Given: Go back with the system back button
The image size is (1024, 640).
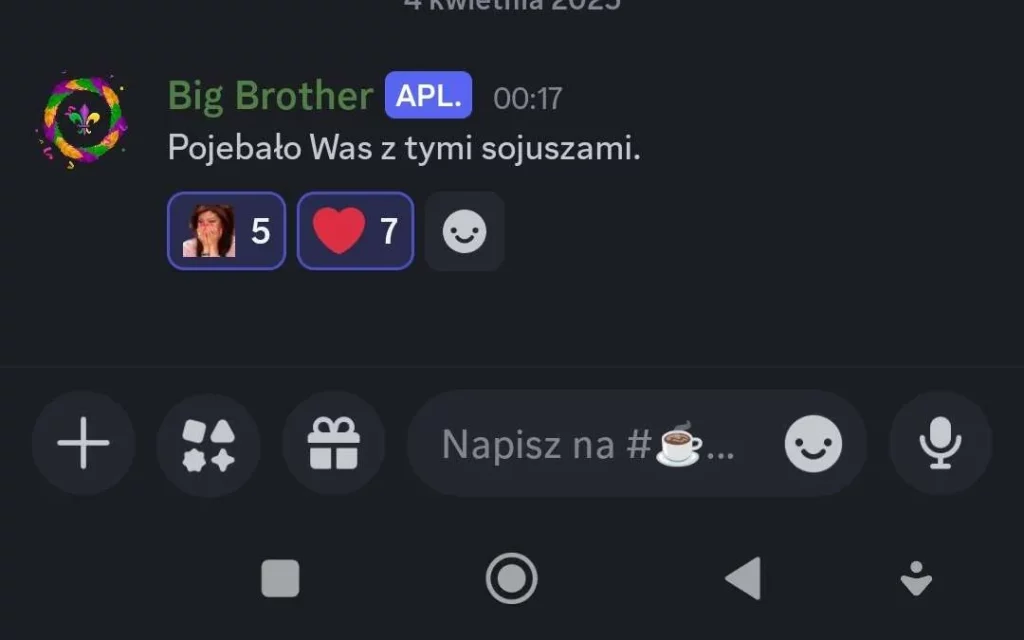Looking at the screenshot, I should point(744,578).
